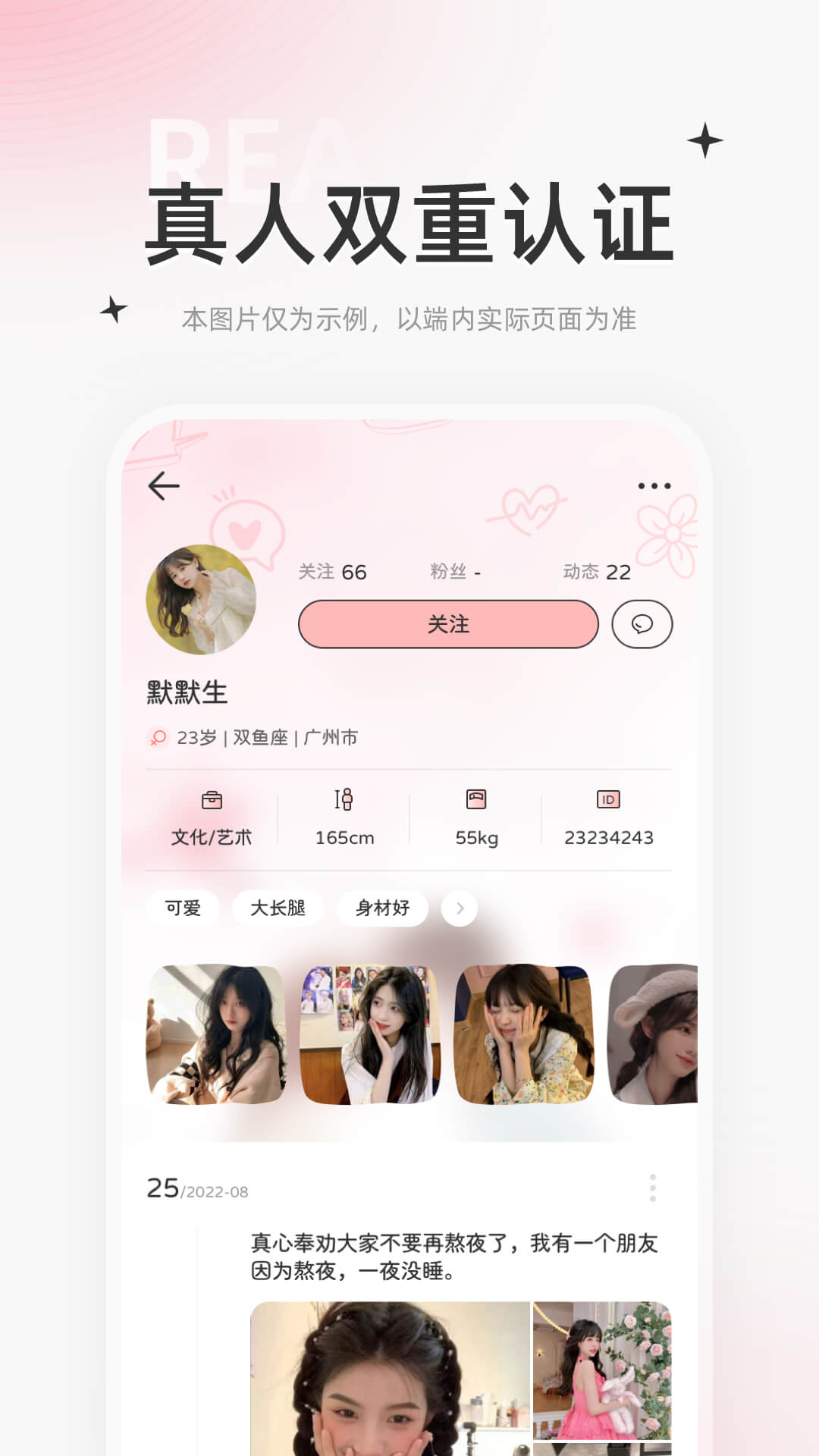
Task: Open chat via the message bubble icon
Action: point(642,623)
